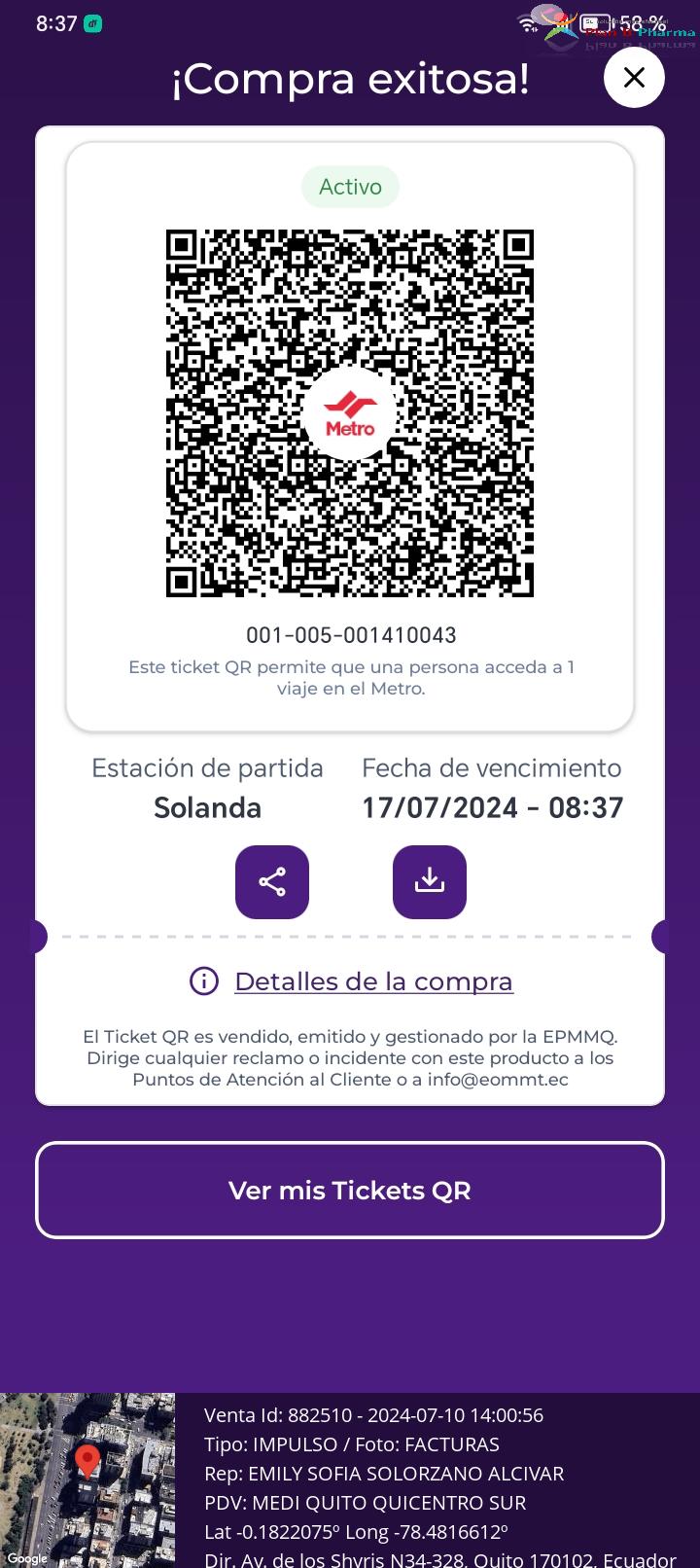Open Detalles de la compra link
Viewport: 700px width, 1568px height.
click(373, 981)
